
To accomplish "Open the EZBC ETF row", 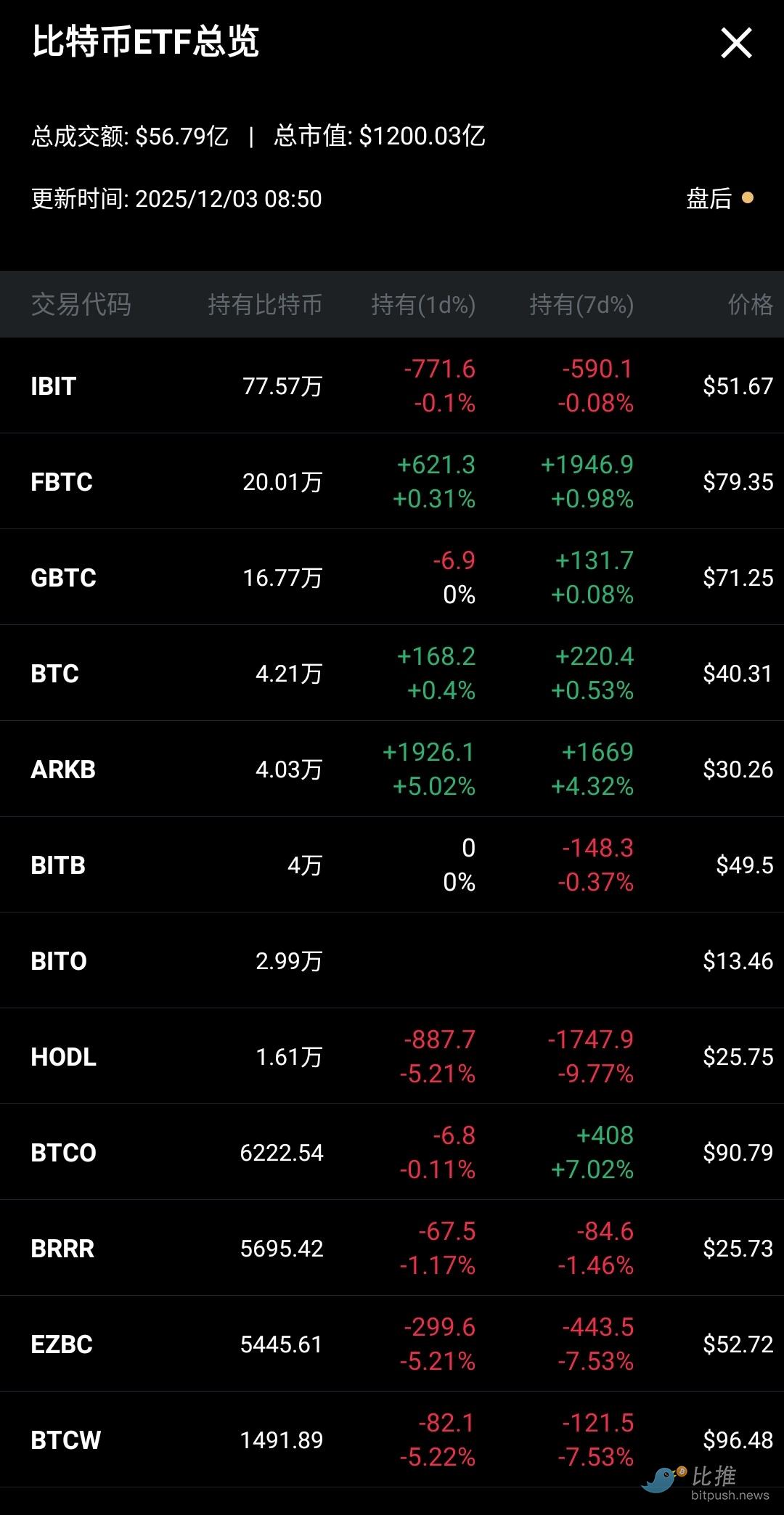I will pos(62,1344).
